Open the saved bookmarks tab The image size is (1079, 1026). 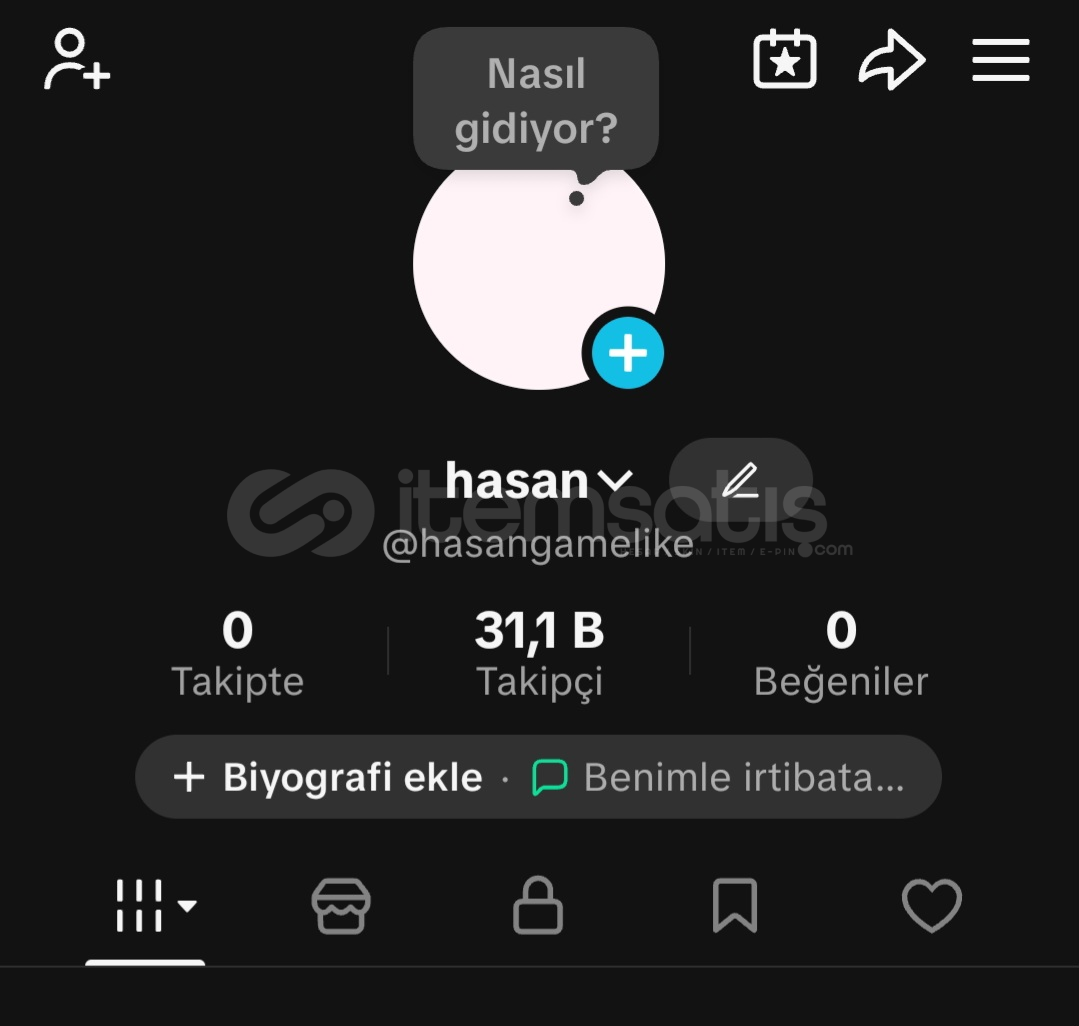tap(735, 906)
